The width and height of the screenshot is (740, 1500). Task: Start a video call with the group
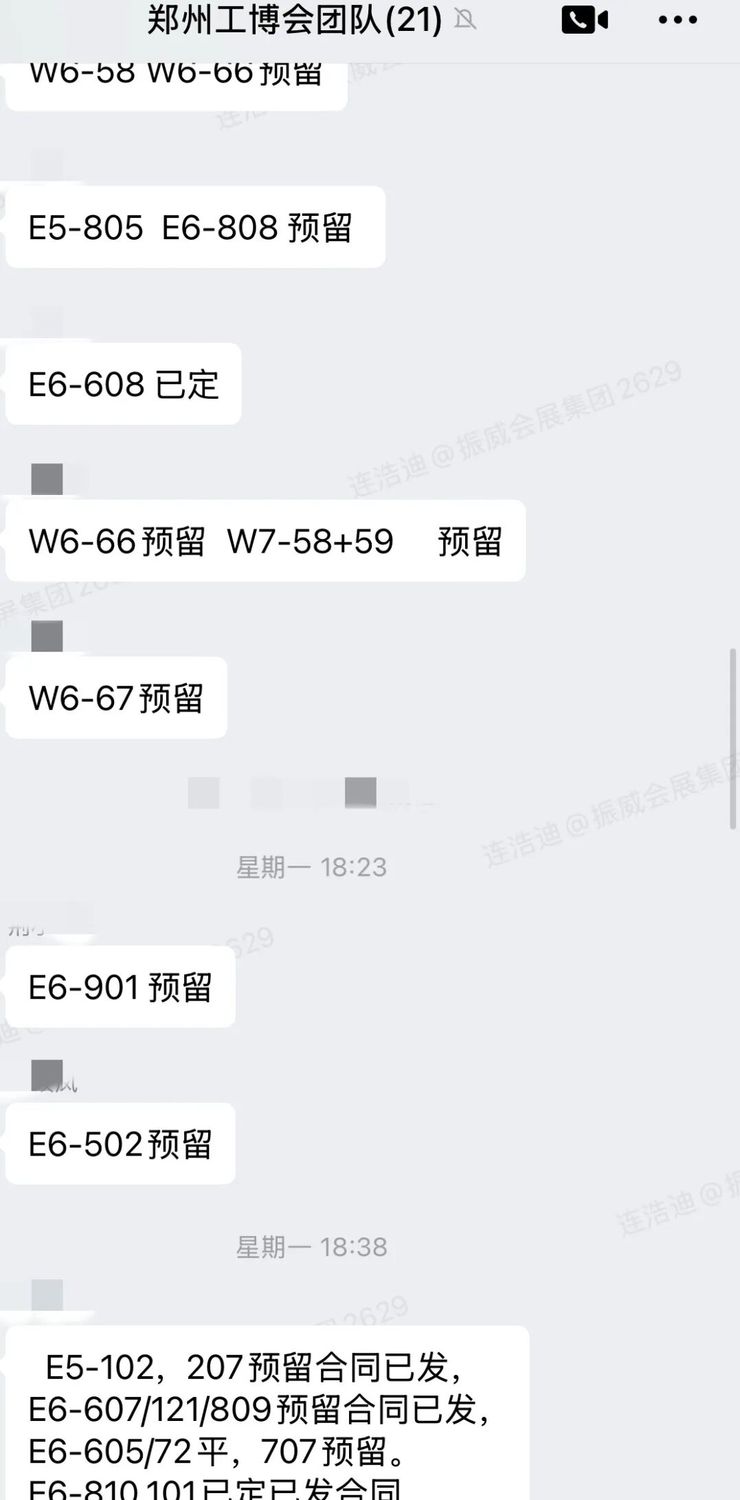584,20
